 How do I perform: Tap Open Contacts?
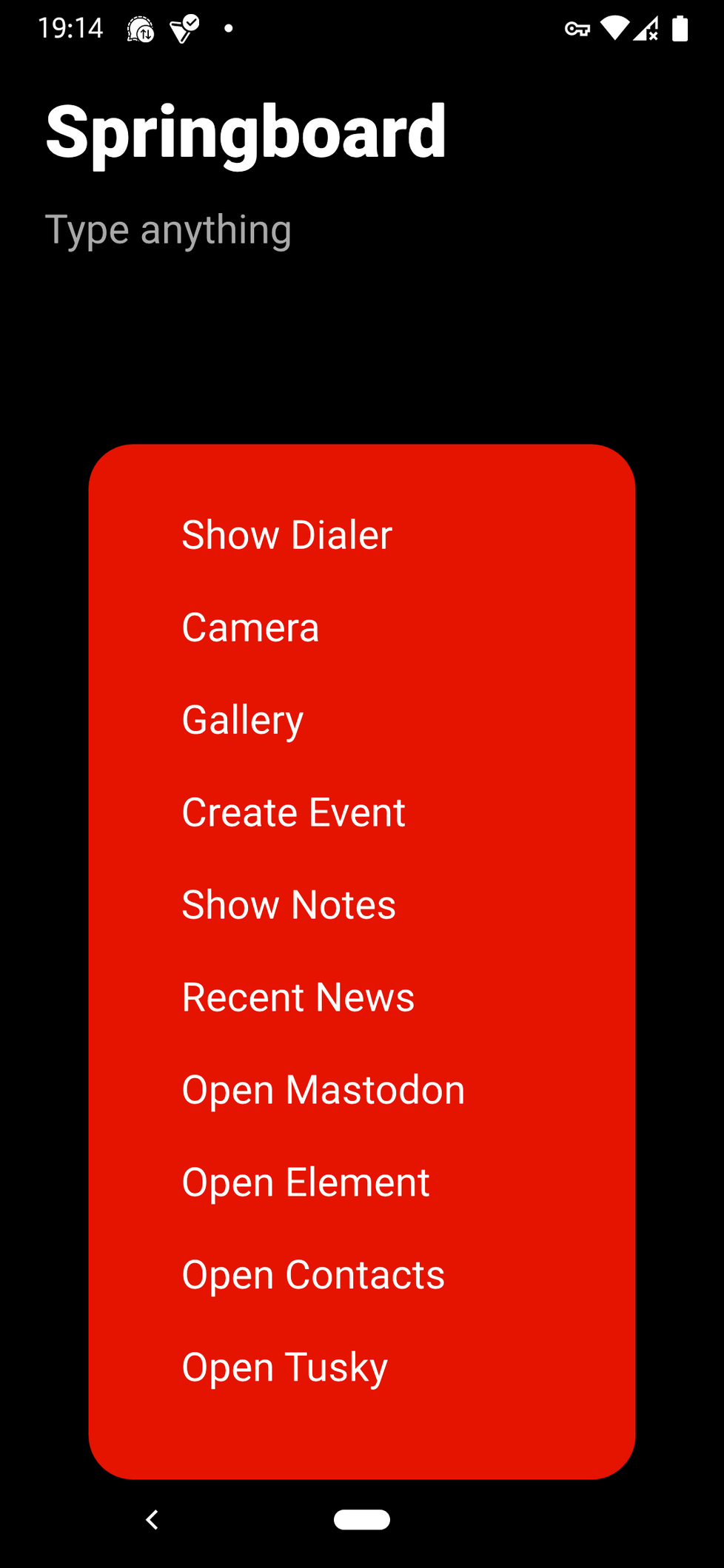[313, 1275]
